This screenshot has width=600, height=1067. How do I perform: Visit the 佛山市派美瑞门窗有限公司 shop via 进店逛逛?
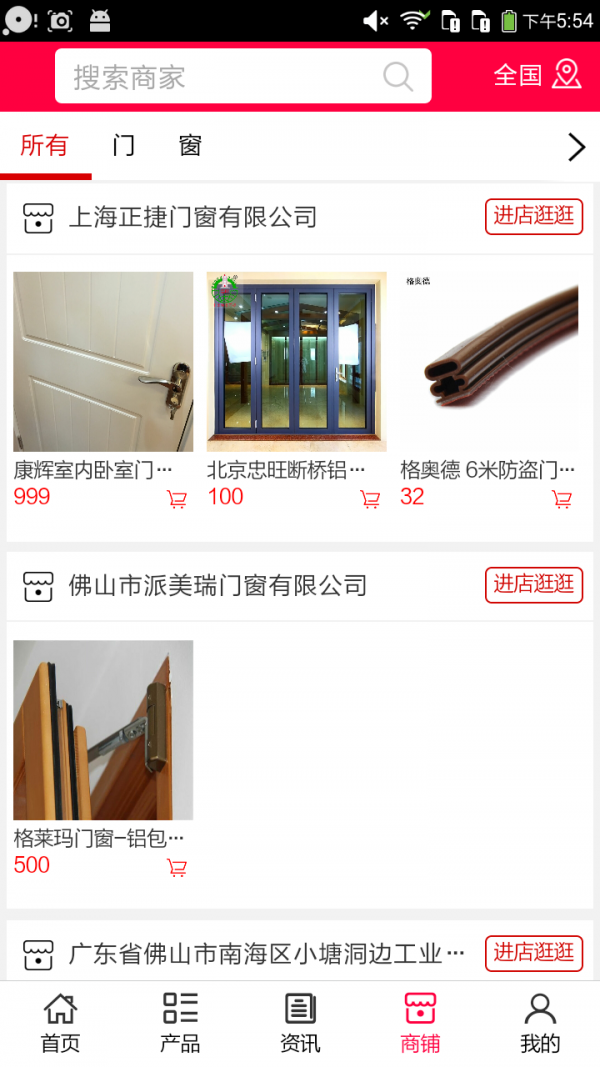click(534, 585)
